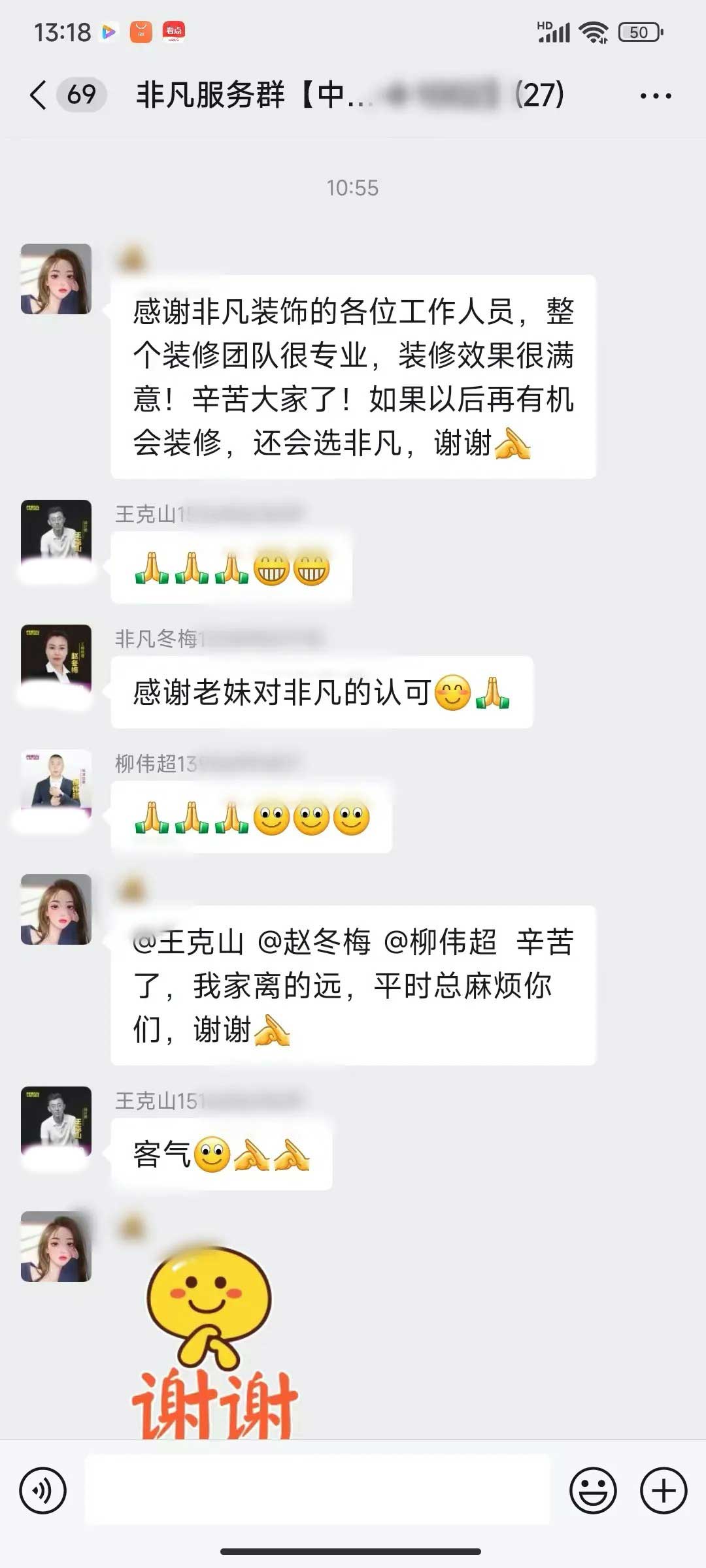This screenshot has width=706, height=1568.
Task: Open the group chat overflow menu
Action: tap(655, 96)
